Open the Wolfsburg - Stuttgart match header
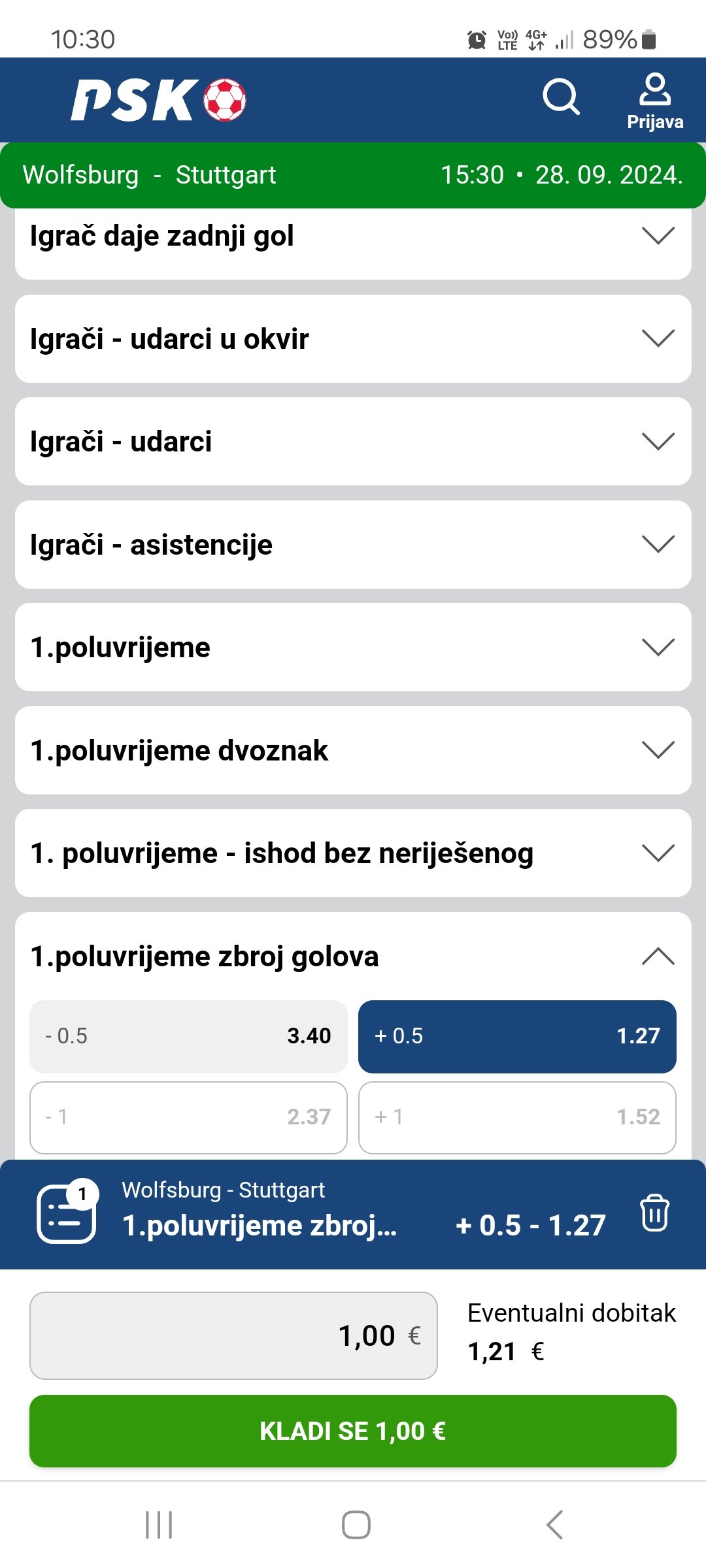706x1568 pixels. point(353,175)
